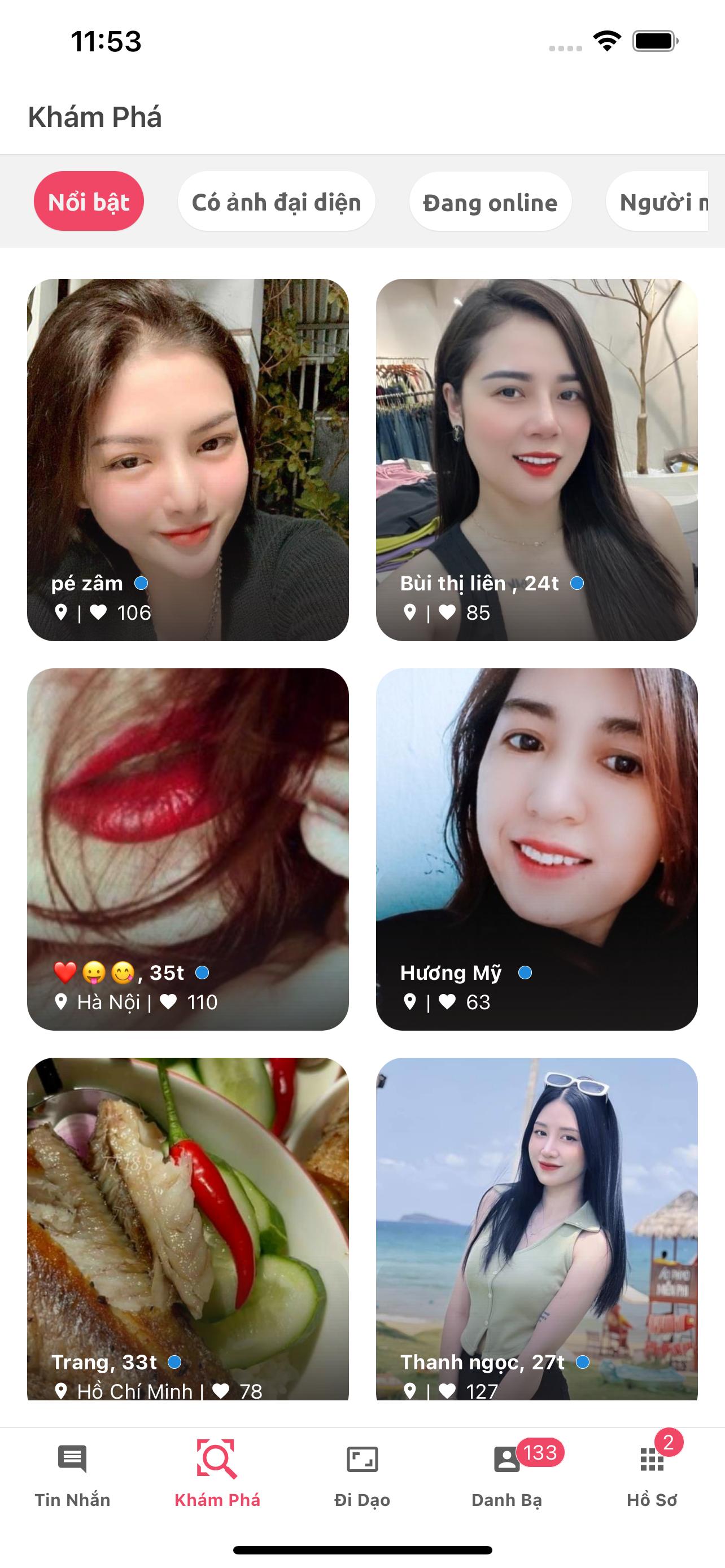
Task: Open Hương Mỹ's profile card
Action: click(x=536, y=848)
